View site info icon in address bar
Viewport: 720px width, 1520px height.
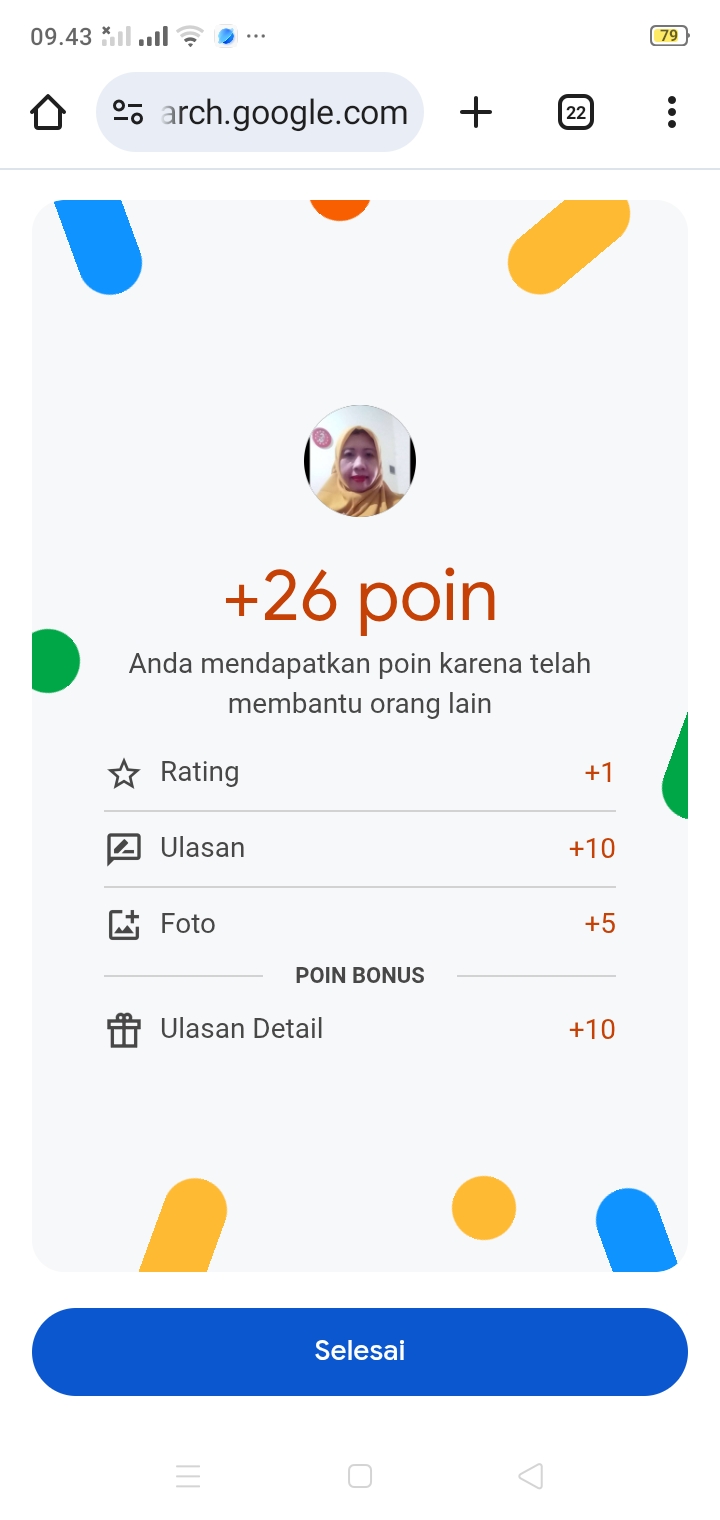click(128, 112)
